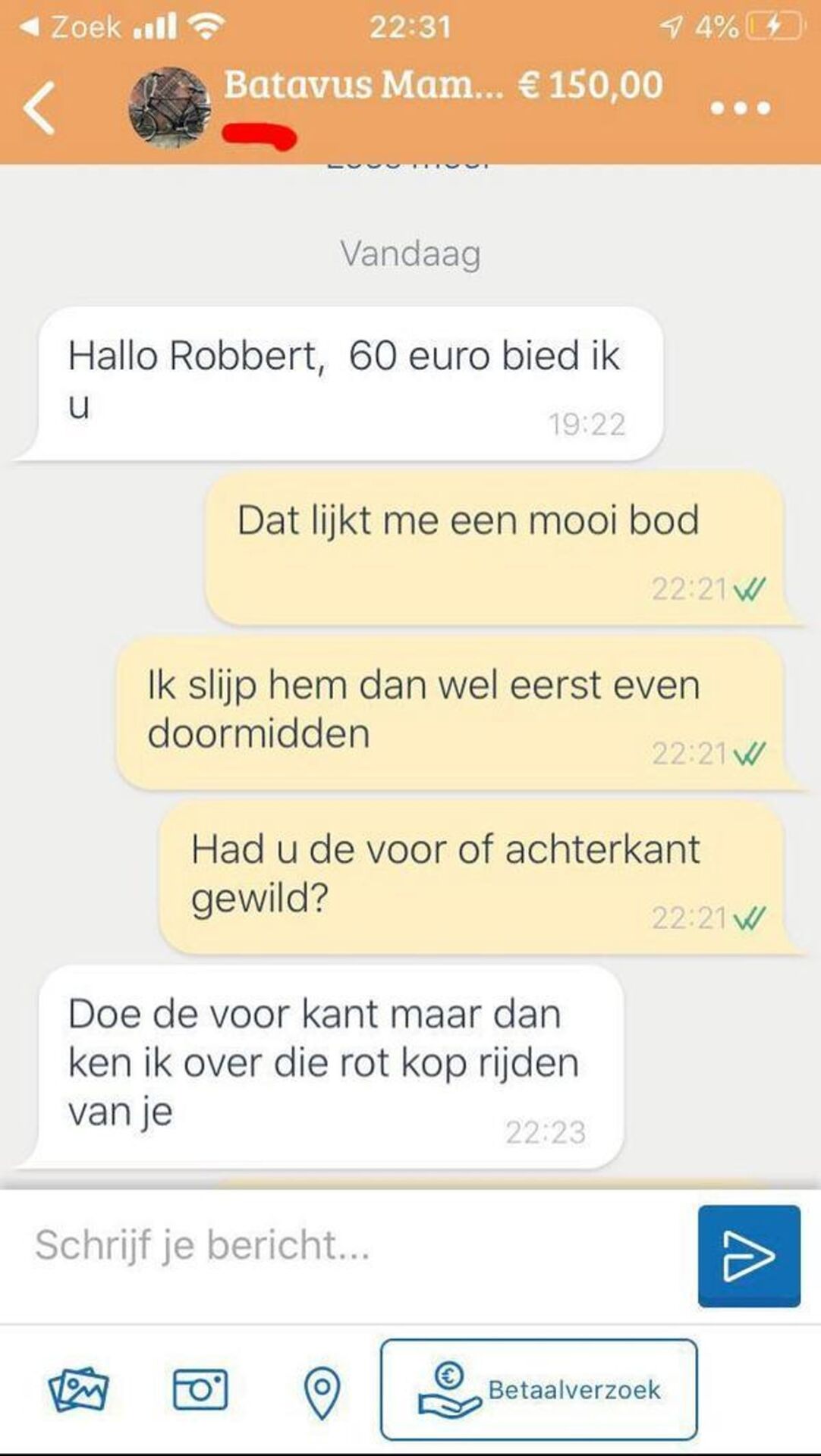The width and height of the screenshot is (821, 1456).
Task: Open the Batavus Mam... listing header
Action: [x=364, y=85]
